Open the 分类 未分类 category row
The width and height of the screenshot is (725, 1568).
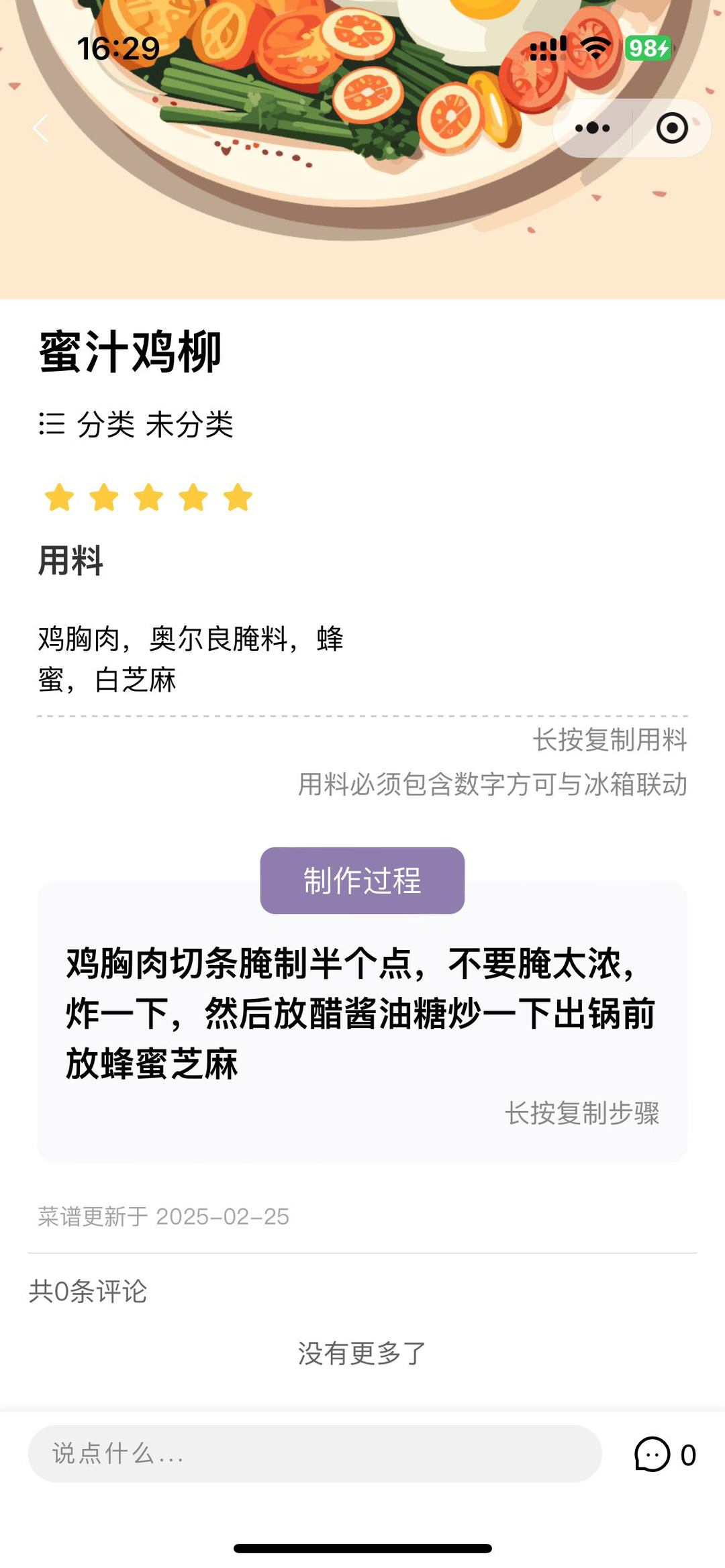(x=136, y=425)
